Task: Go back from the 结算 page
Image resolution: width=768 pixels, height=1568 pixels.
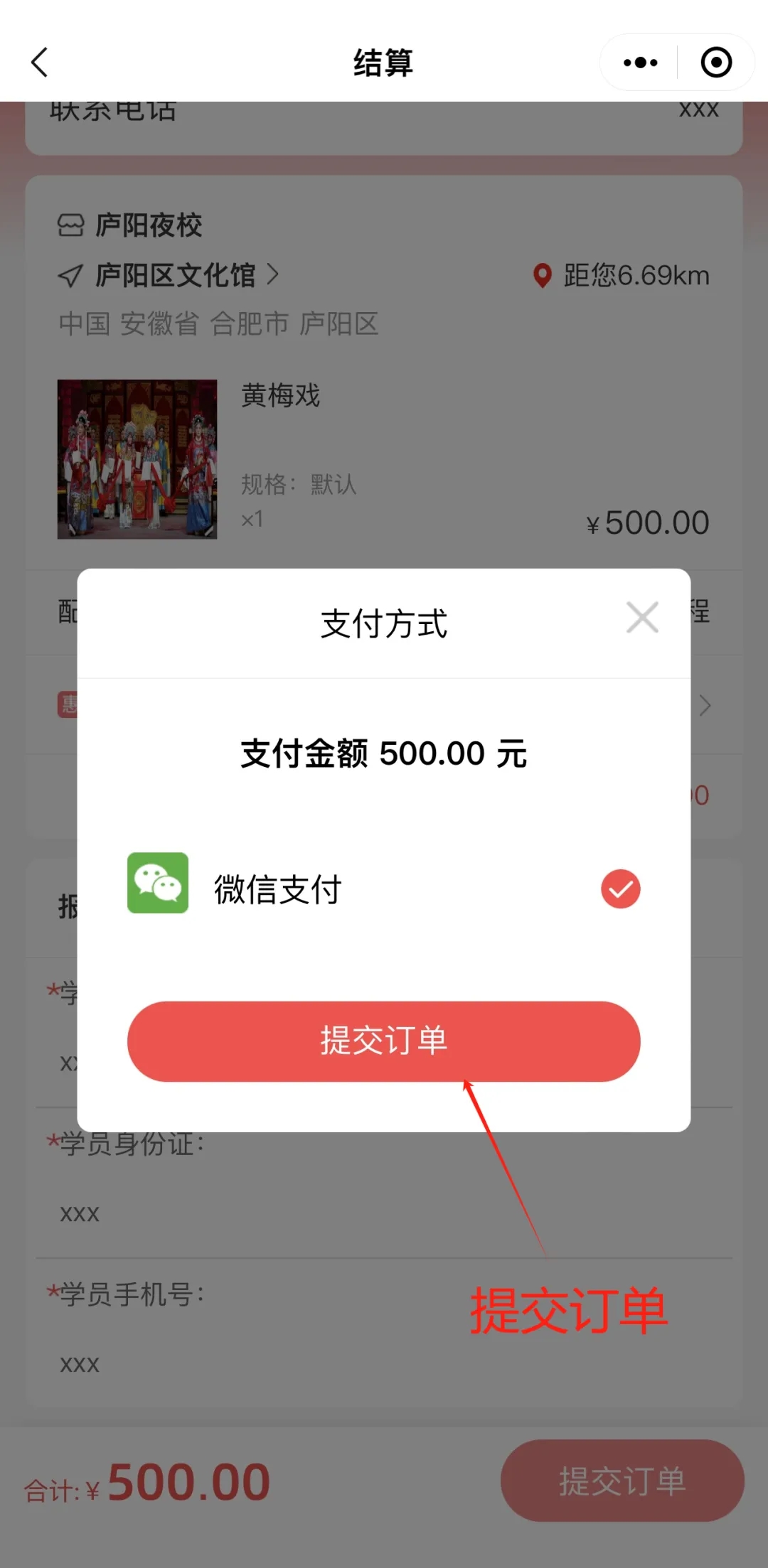Action: coord(40,63)
